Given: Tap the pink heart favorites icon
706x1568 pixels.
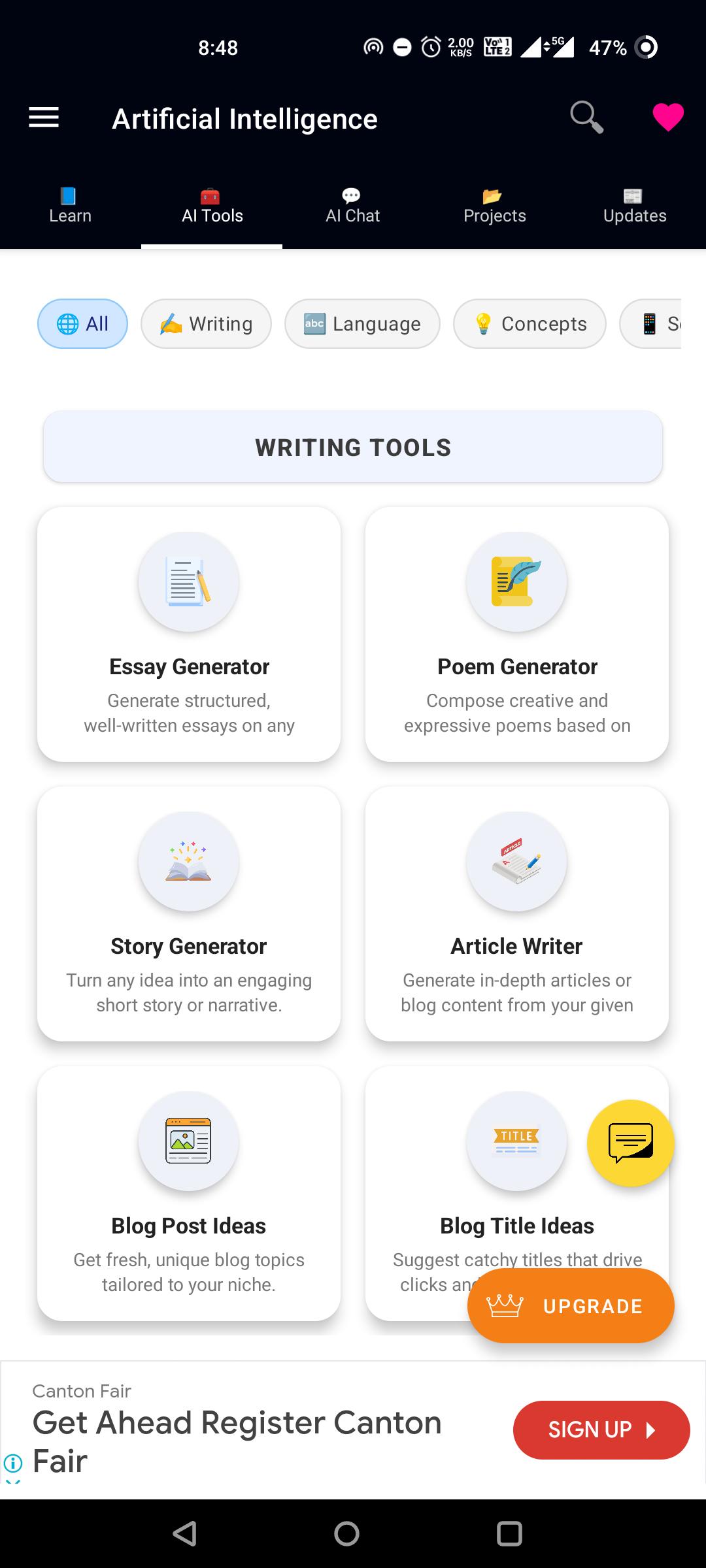Looking at the screenshot, I should pos(667,118).
